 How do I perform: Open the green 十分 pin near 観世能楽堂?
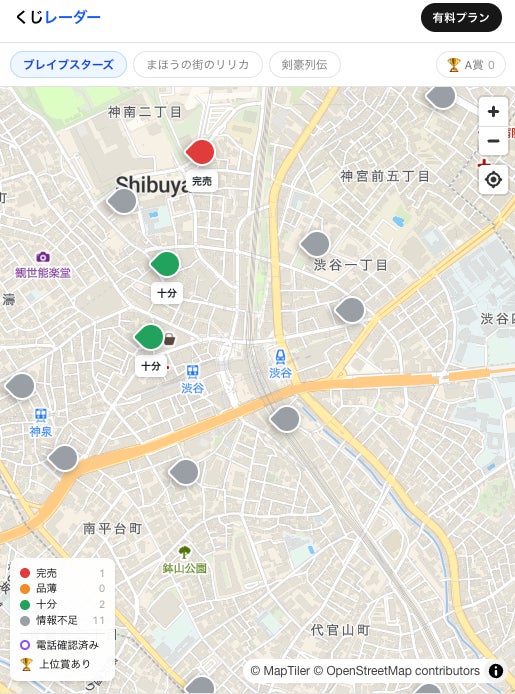[x=165, y=264]
